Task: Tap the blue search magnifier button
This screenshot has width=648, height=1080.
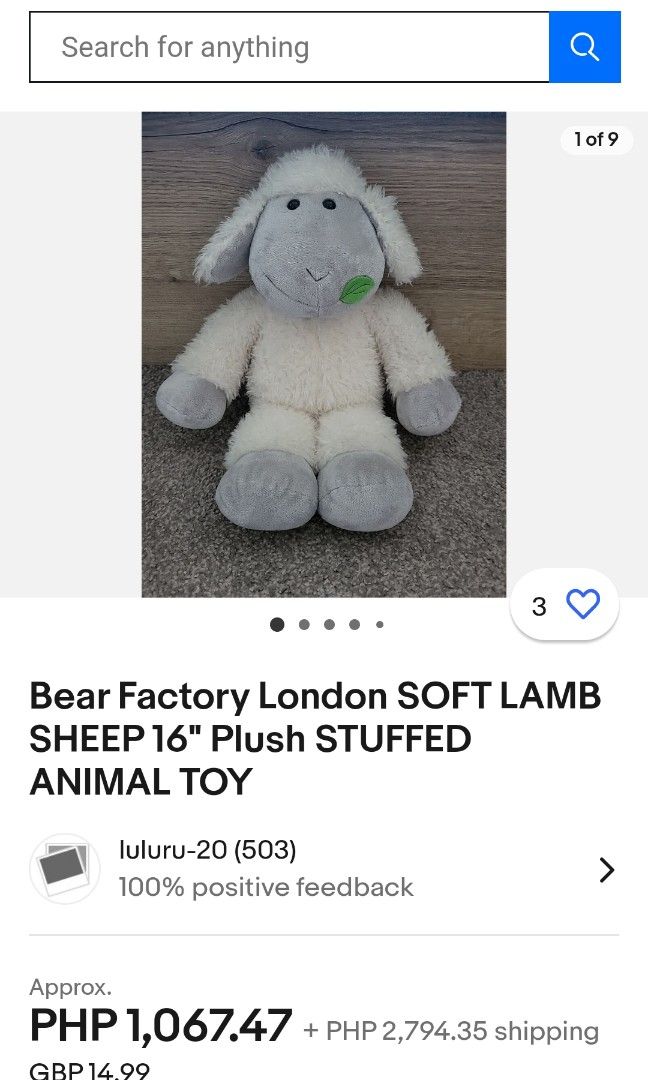Action: 585,47
